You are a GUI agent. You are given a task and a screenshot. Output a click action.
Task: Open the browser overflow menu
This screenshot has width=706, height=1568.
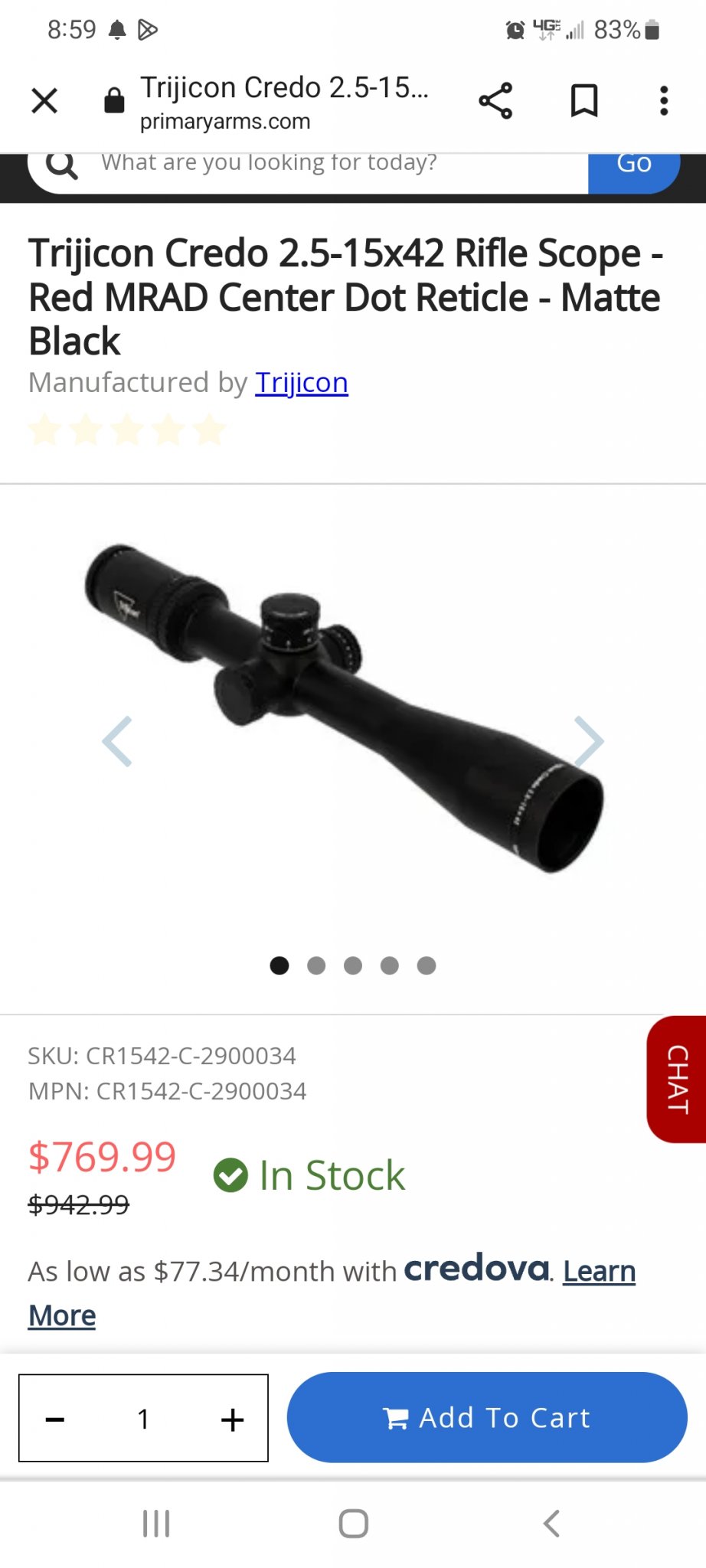[664, 100]
